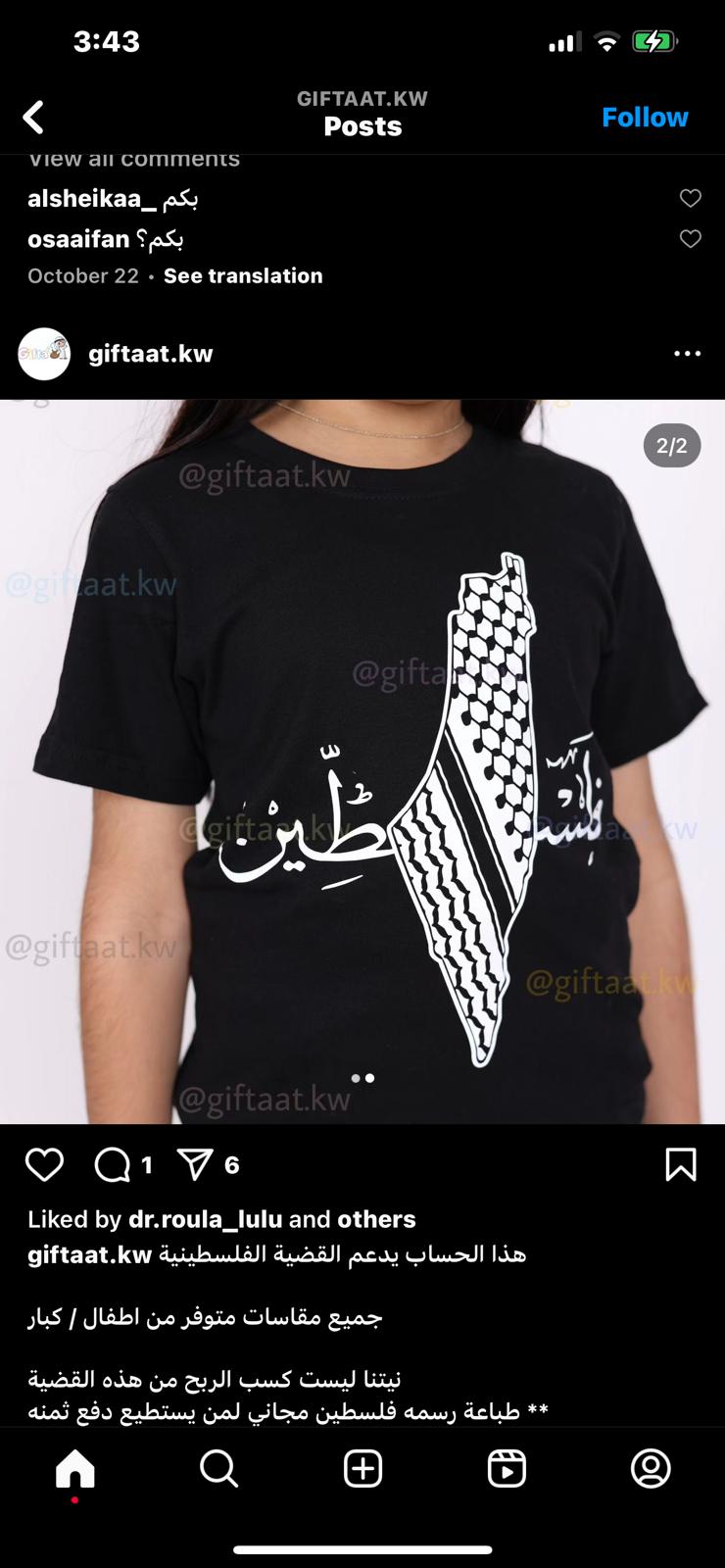Share the post via the send icon
Image resolution: width=725 pixels, height=1568 pixels.
pyautogui.click(x=195, y=1164)
